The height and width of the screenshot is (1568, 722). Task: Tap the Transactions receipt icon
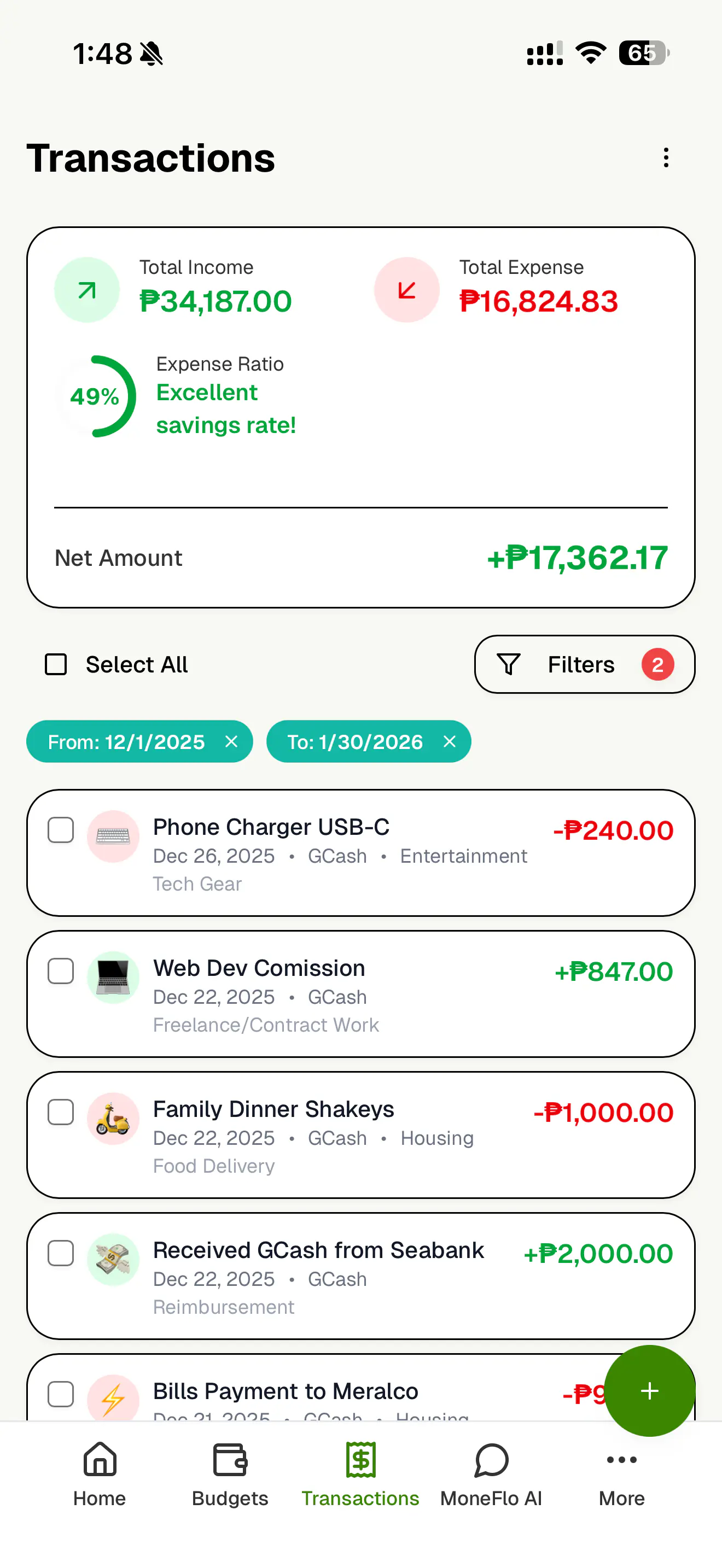click(360, 1460)
